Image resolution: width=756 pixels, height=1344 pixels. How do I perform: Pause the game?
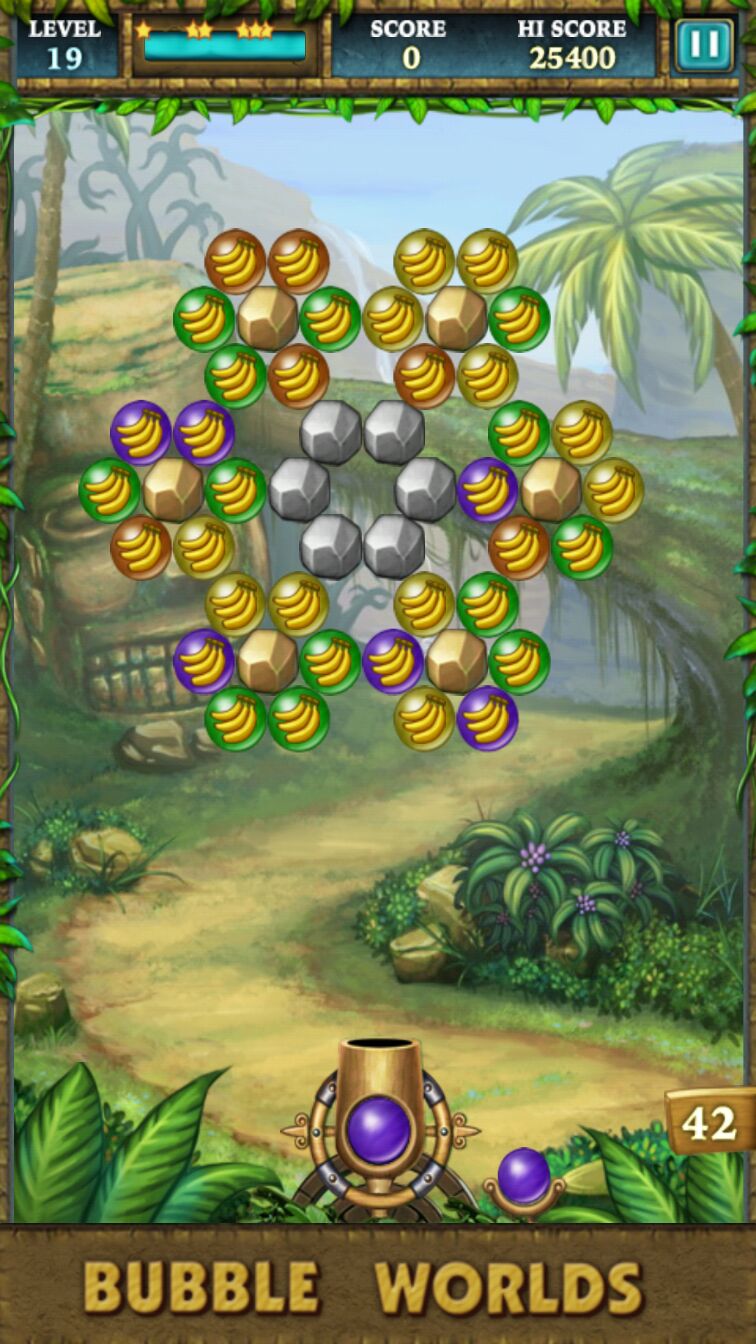tap(703, 46)
